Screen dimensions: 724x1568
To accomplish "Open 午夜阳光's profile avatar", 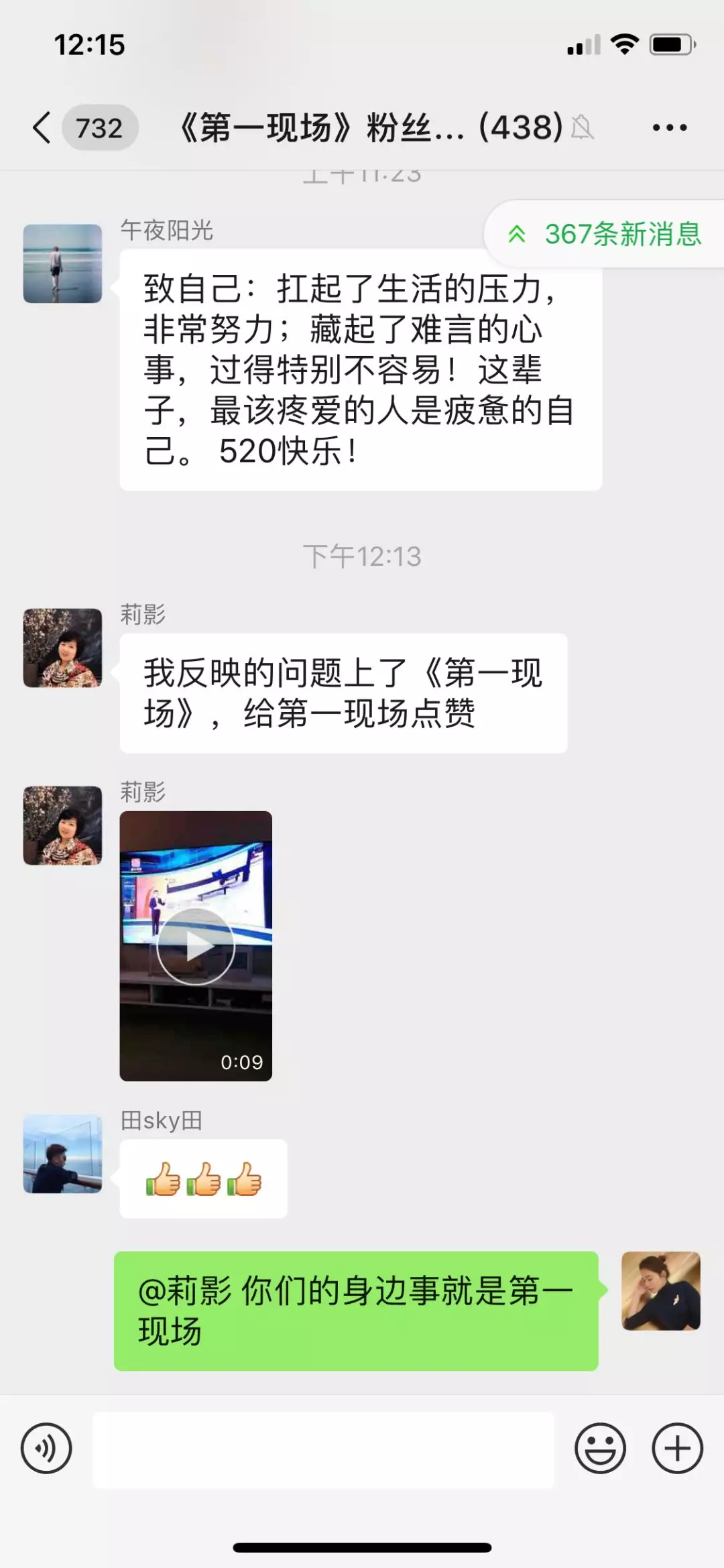I will (62, 263).
